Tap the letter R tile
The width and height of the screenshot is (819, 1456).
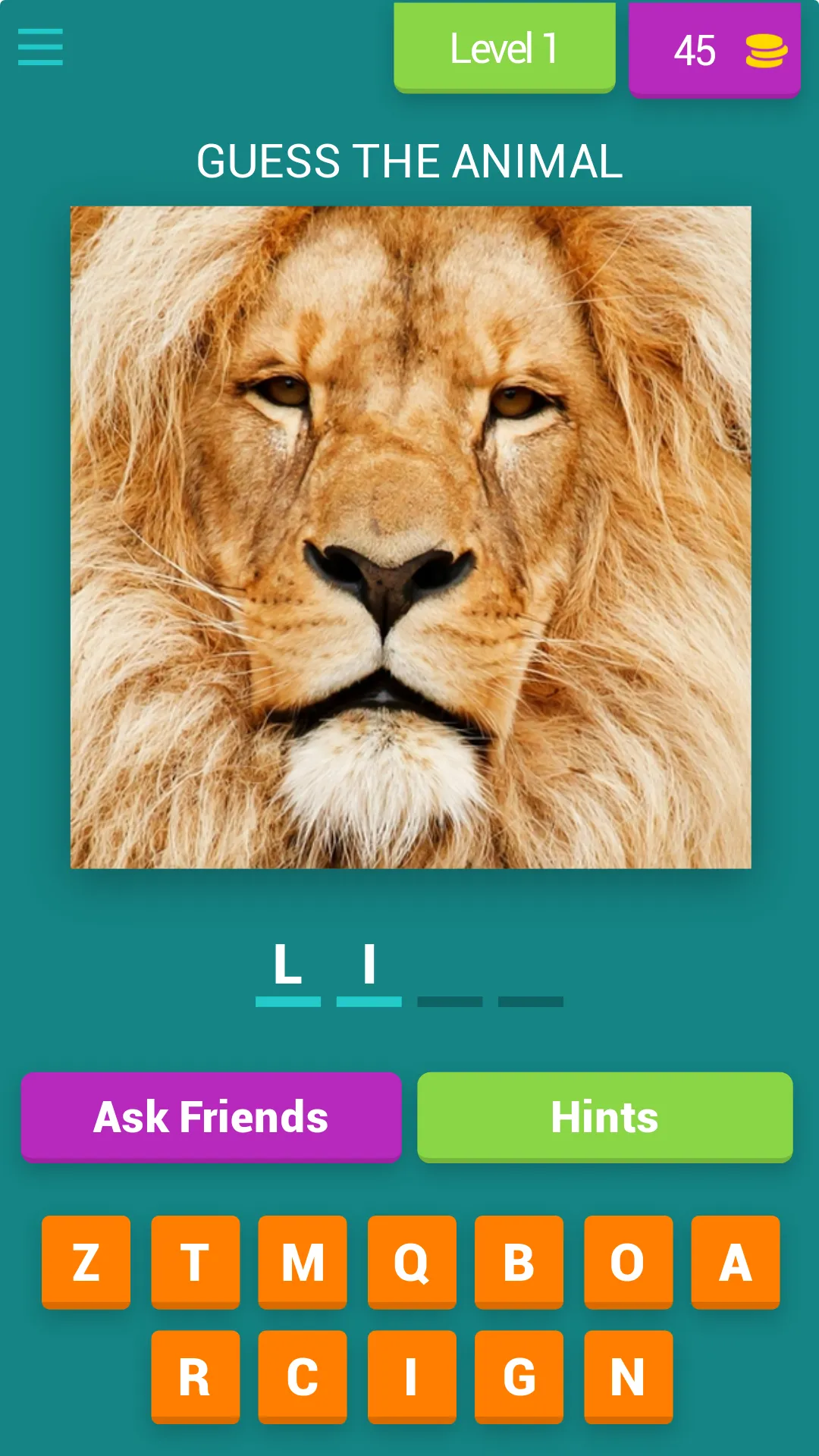(x=195, y=1376)
